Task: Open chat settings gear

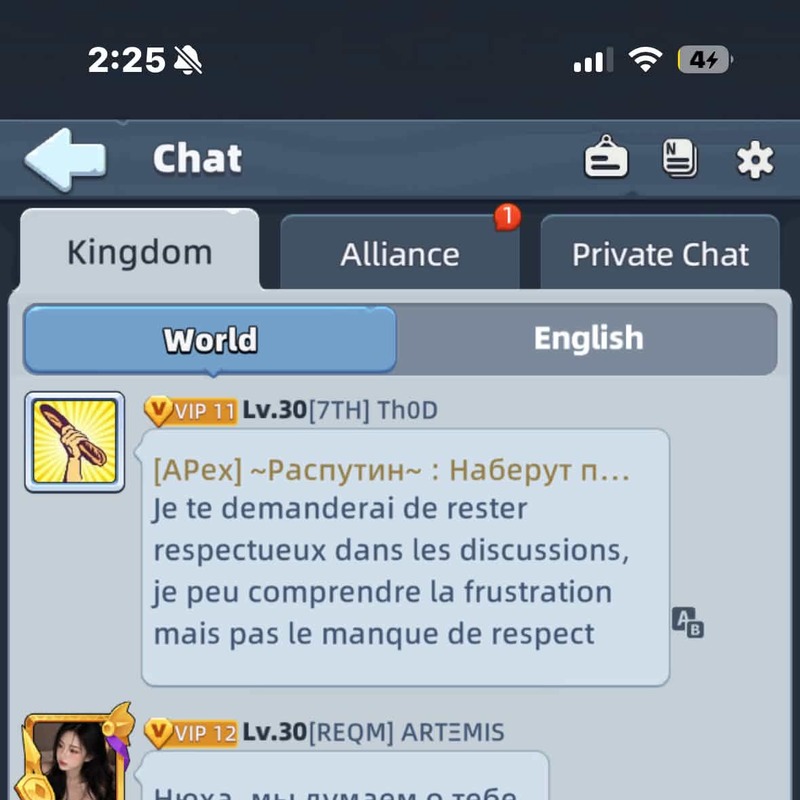Action: pos(755,160)
